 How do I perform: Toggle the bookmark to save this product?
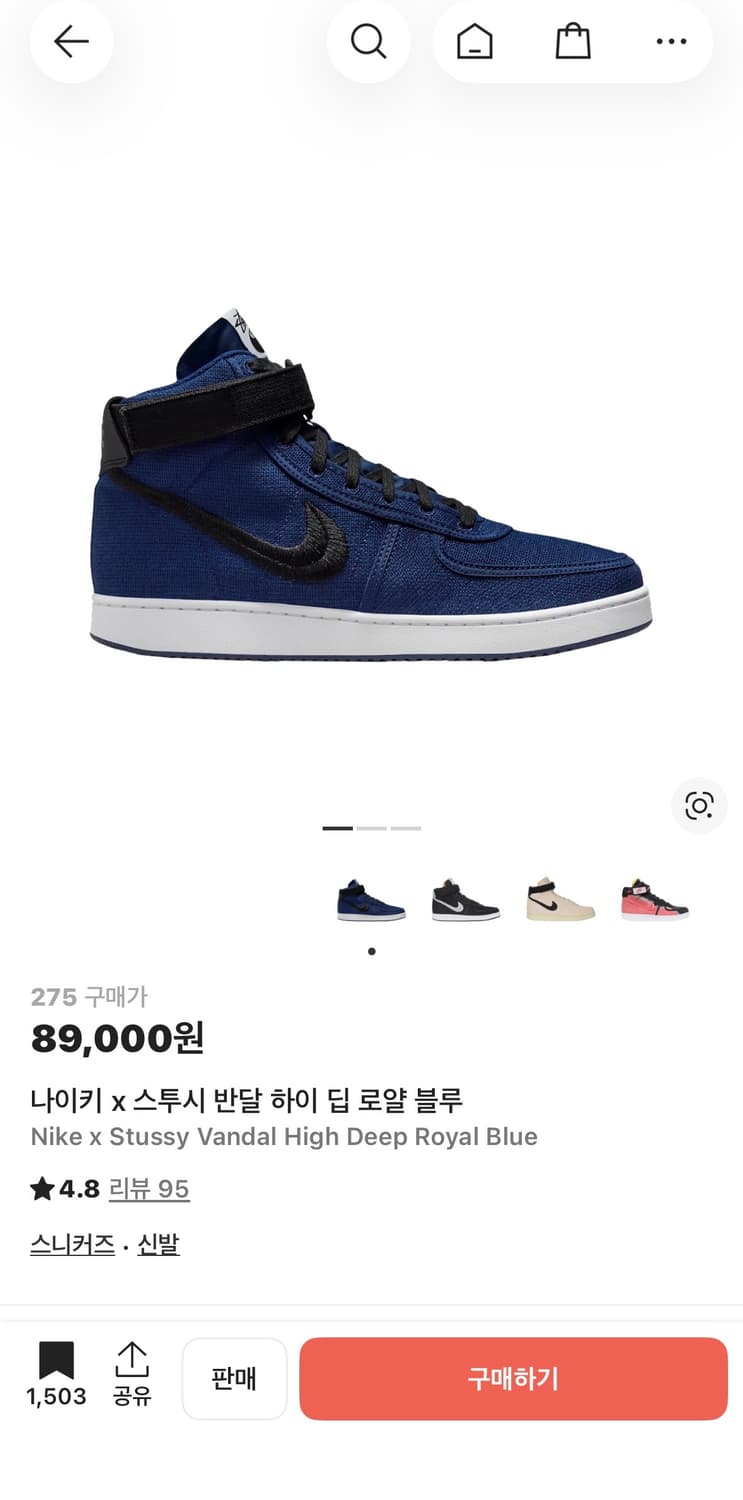click(57, 1360)
